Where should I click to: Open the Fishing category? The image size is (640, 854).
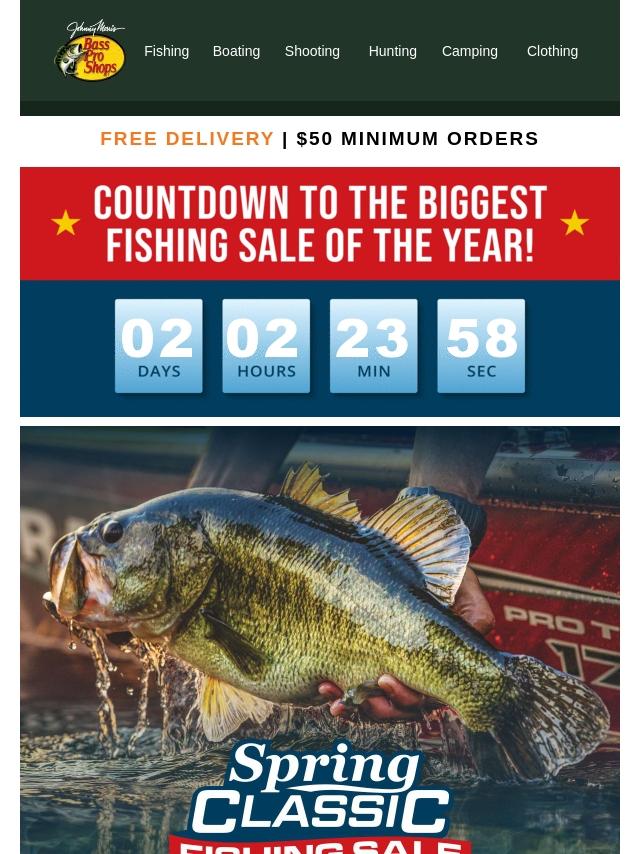click(x=167, y=51)
